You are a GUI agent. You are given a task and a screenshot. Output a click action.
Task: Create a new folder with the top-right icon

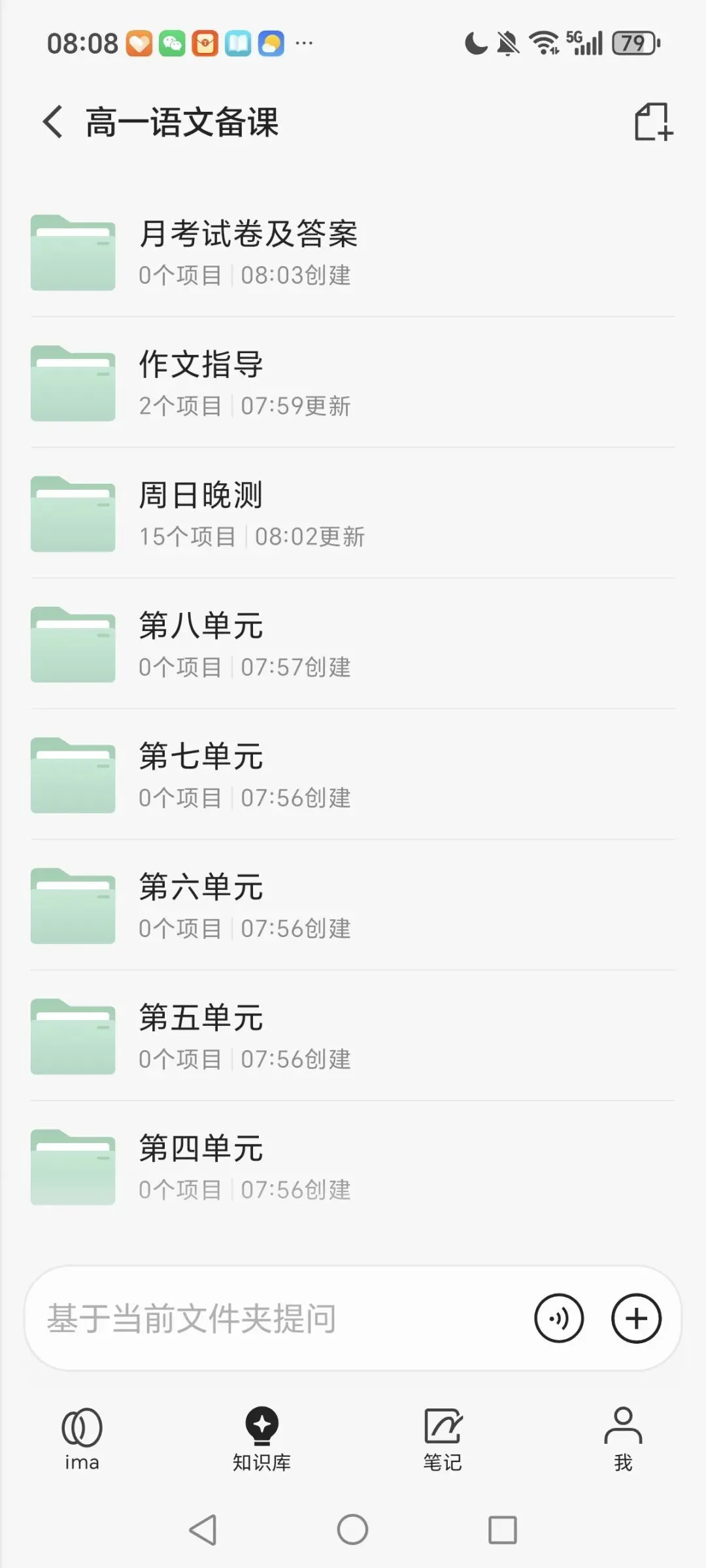[653, 122]
